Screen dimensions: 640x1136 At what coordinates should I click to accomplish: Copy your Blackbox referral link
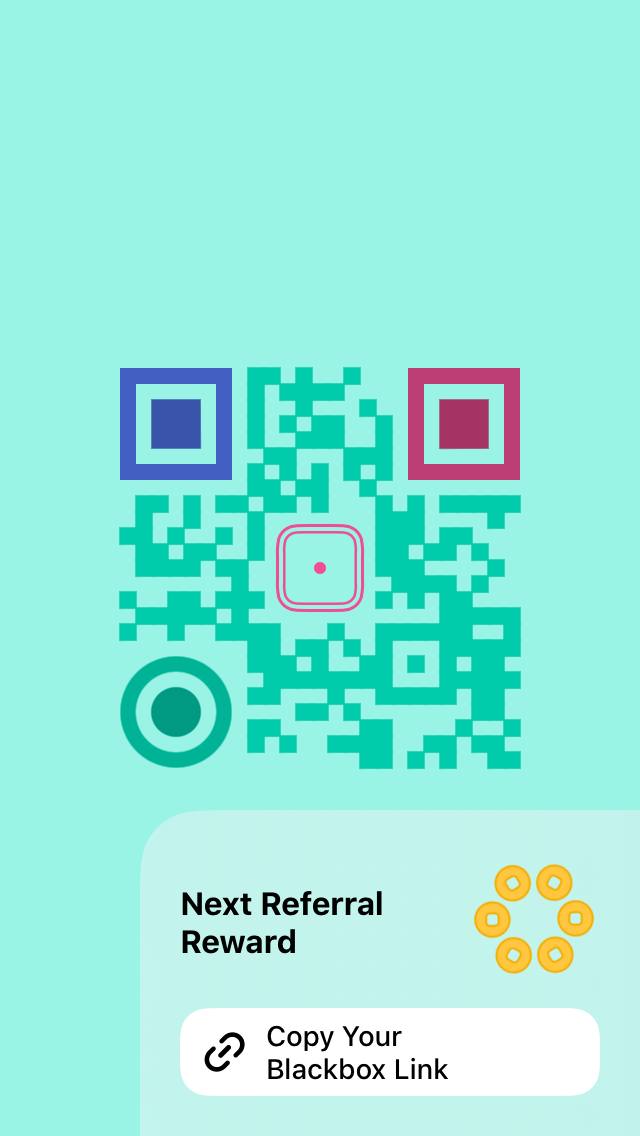[x=389, y=1052]
